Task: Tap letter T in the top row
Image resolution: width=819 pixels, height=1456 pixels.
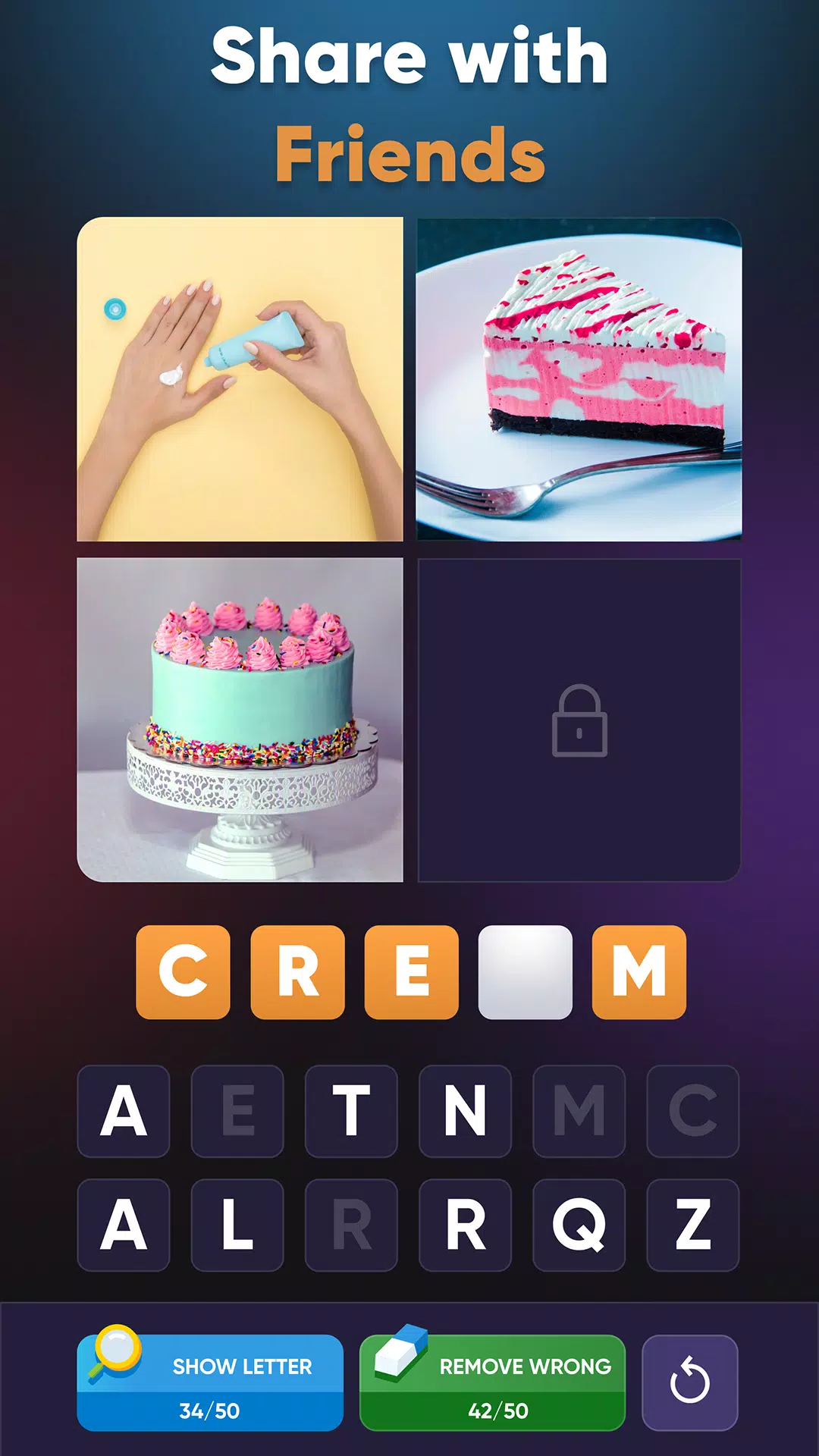Action: click(351, 1113)
